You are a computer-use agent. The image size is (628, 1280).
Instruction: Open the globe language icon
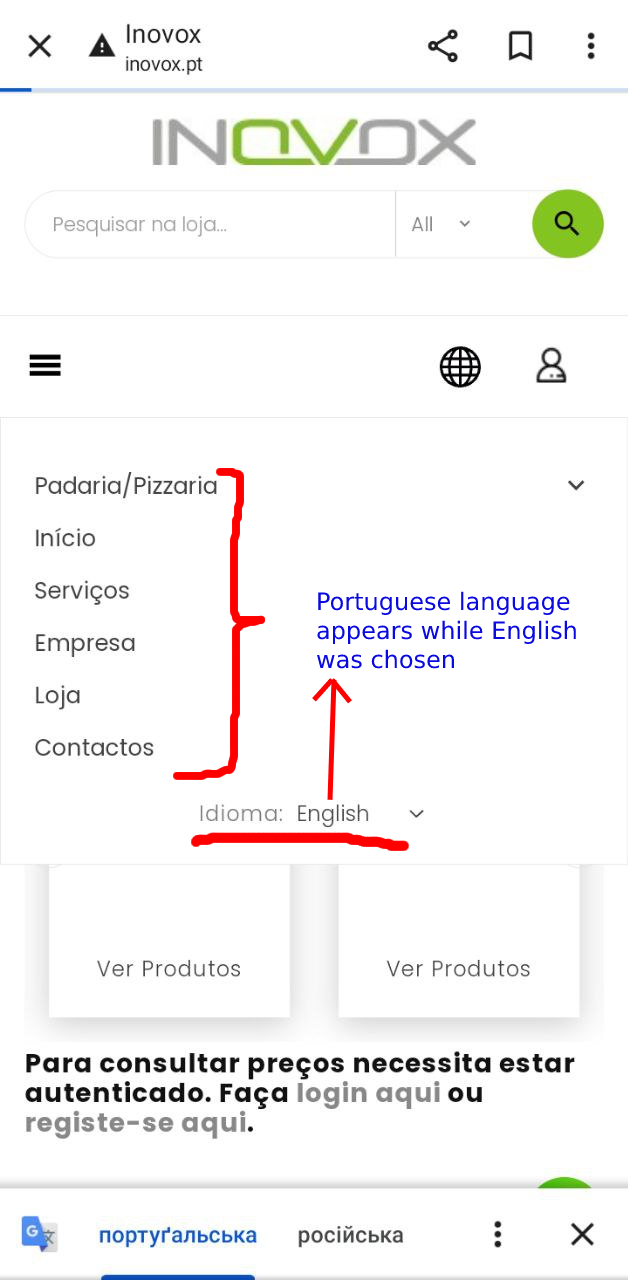tap(460, 367)
